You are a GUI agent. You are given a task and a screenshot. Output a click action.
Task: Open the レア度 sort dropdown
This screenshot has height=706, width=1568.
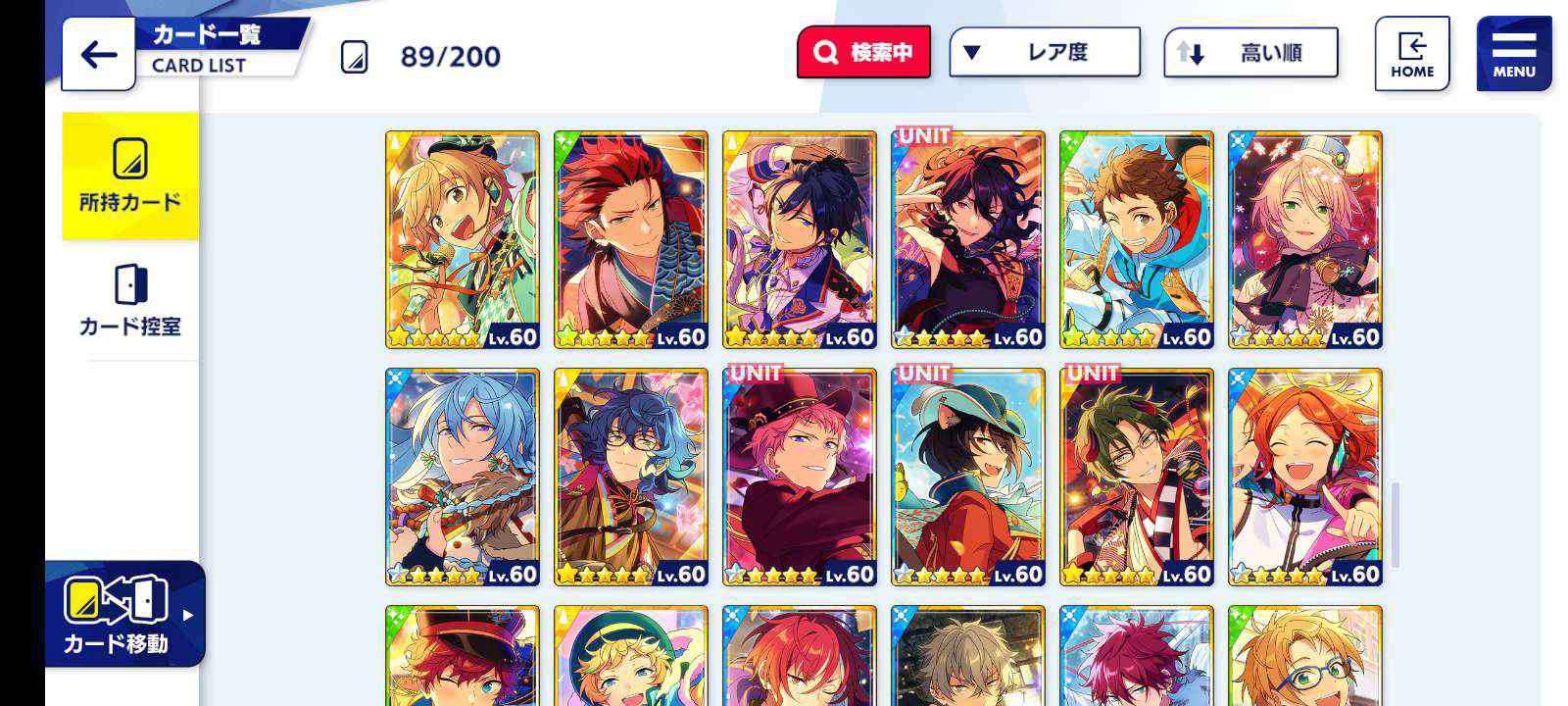click(x=1045, y=52)
